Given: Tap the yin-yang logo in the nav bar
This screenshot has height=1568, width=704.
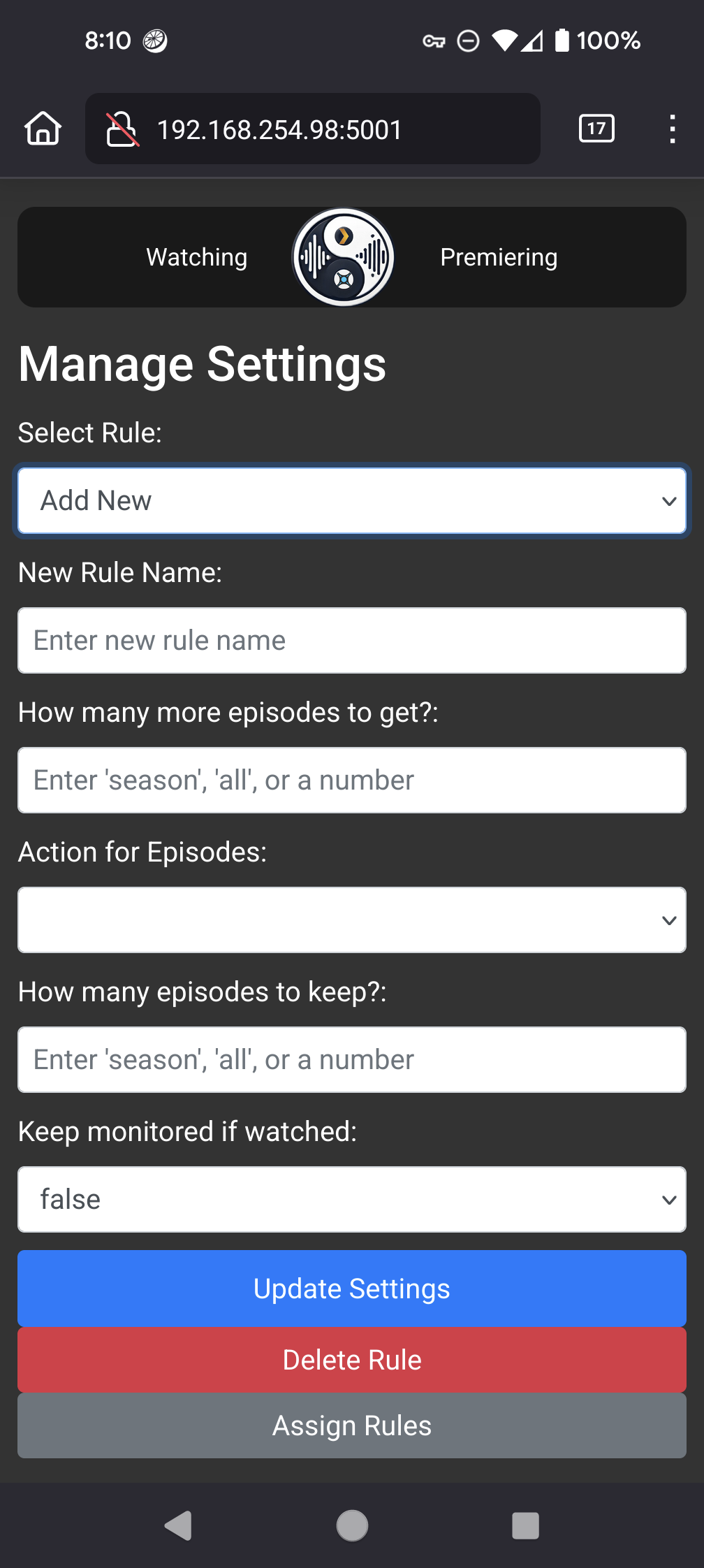Looking at the screenshot, I should pos(344,257).
